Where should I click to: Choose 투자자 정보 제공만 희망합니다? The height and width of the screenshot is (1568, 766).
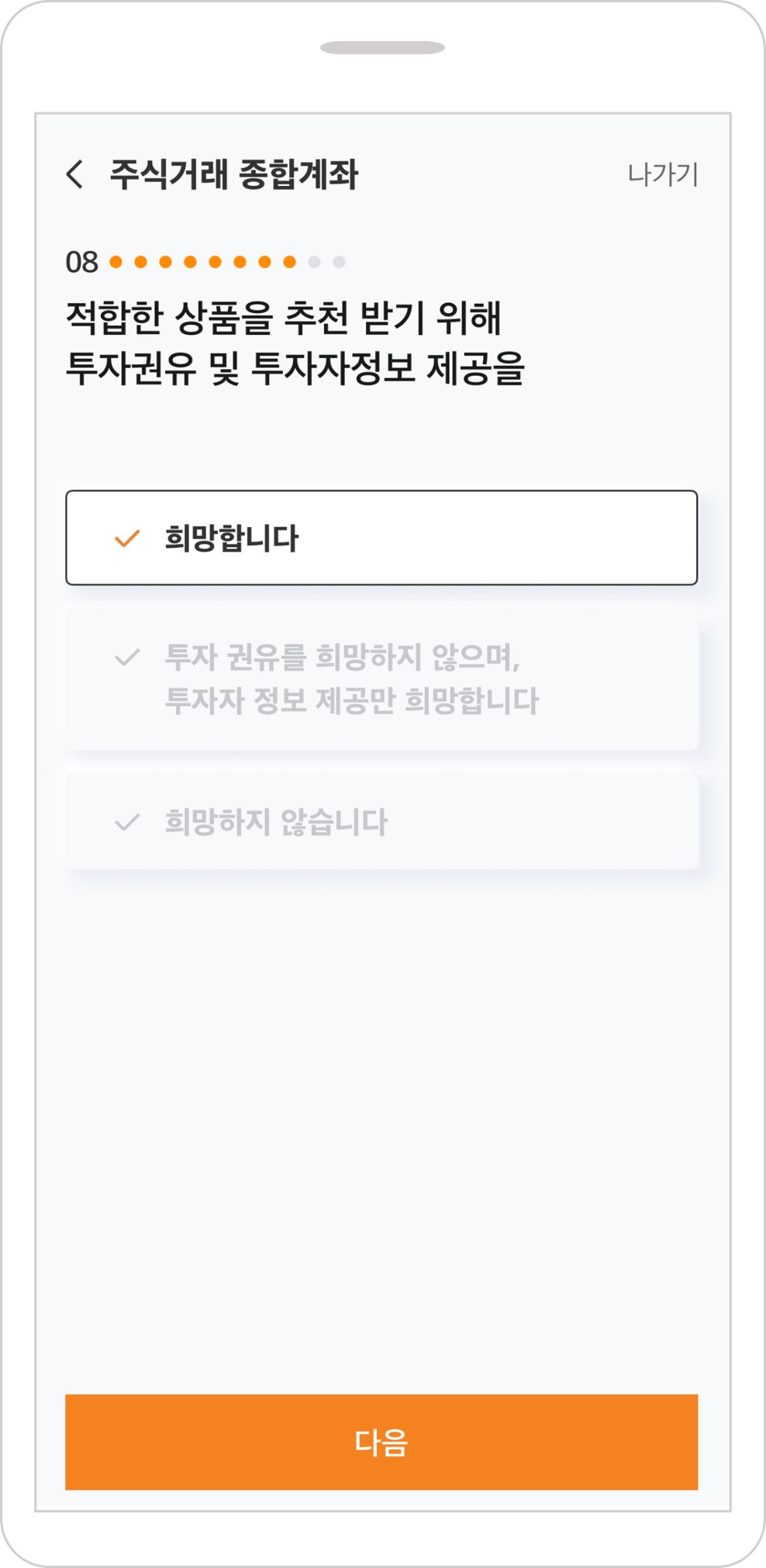tap(381, 680)
